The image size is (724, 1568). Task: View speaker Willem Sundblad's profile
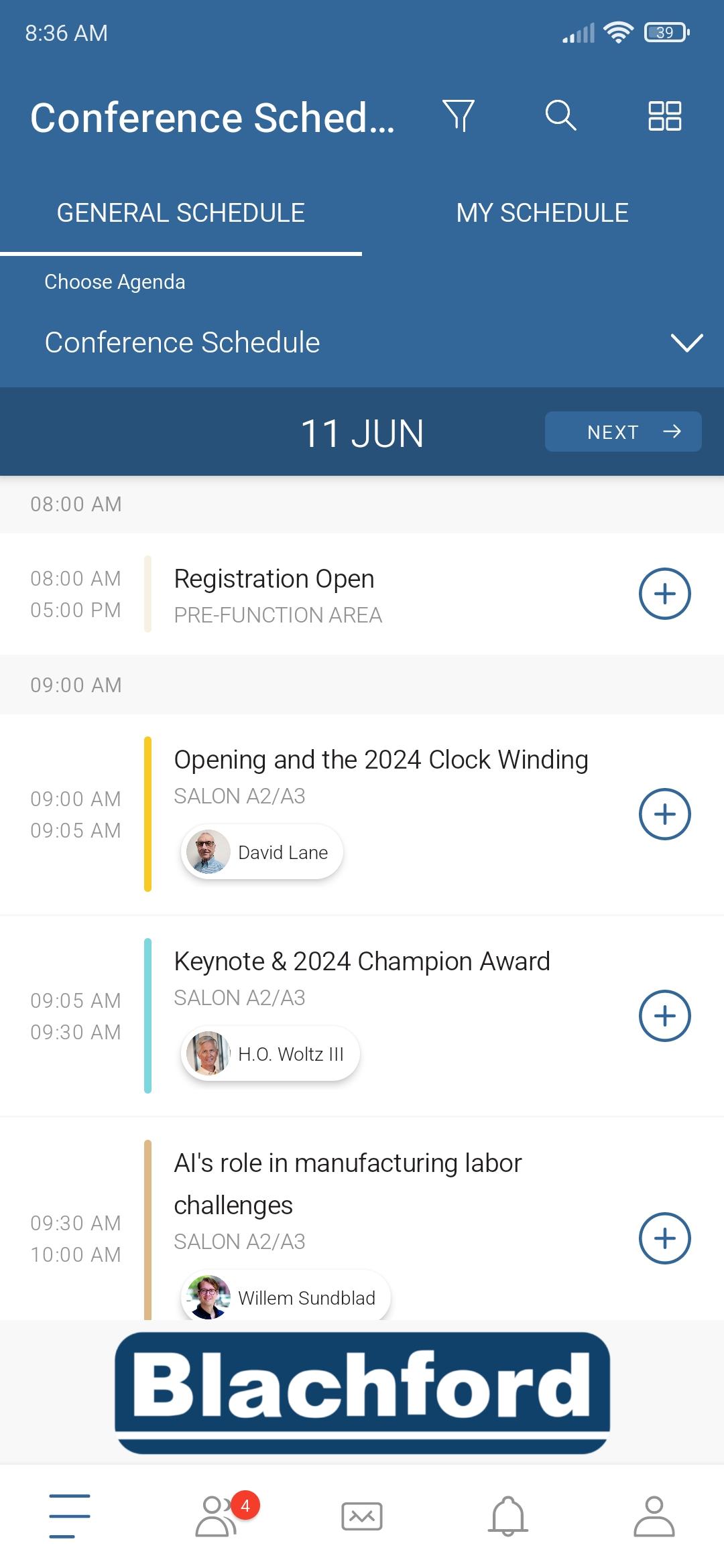click(x=286, y=1297)
